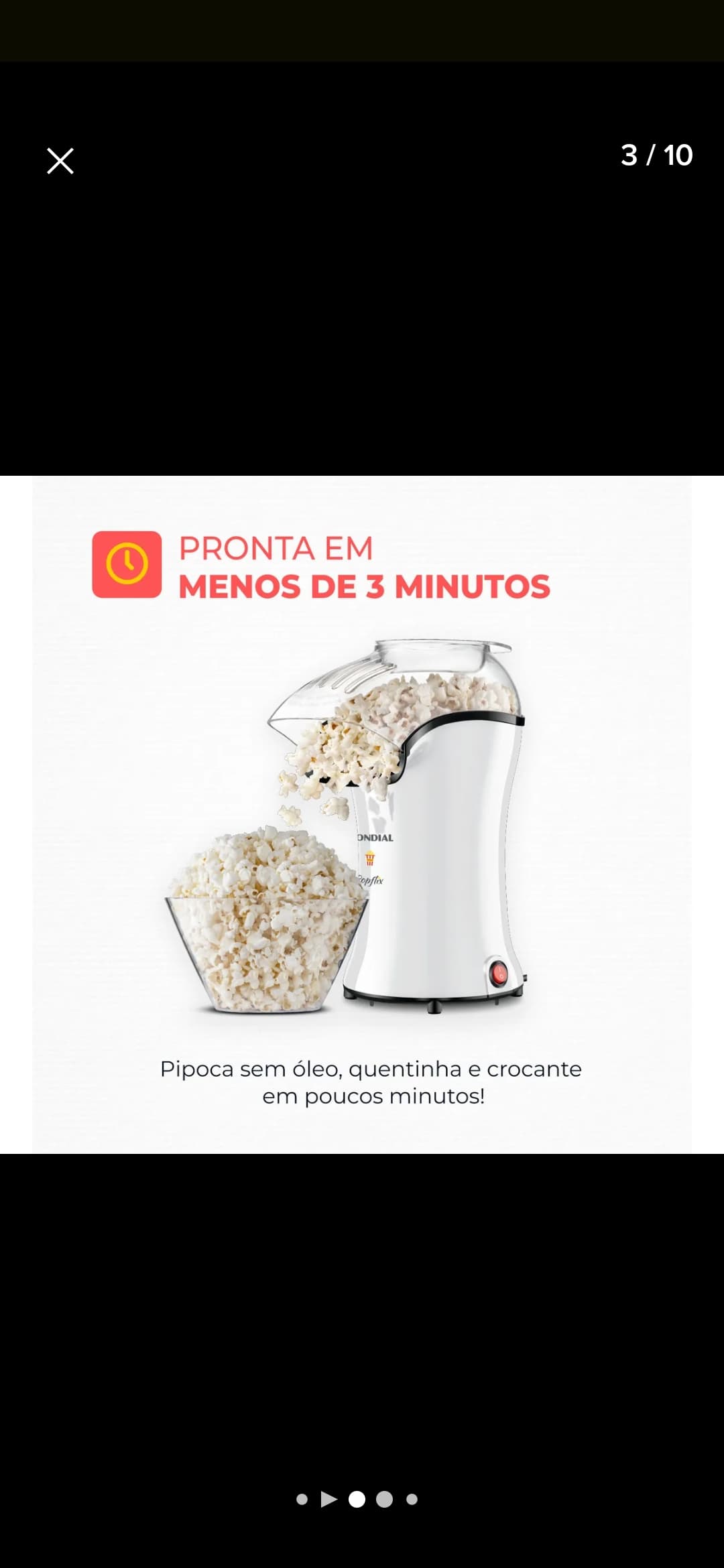Close the image gallery viewer
The image size is (724, 1568).
(x=60, y=160)
